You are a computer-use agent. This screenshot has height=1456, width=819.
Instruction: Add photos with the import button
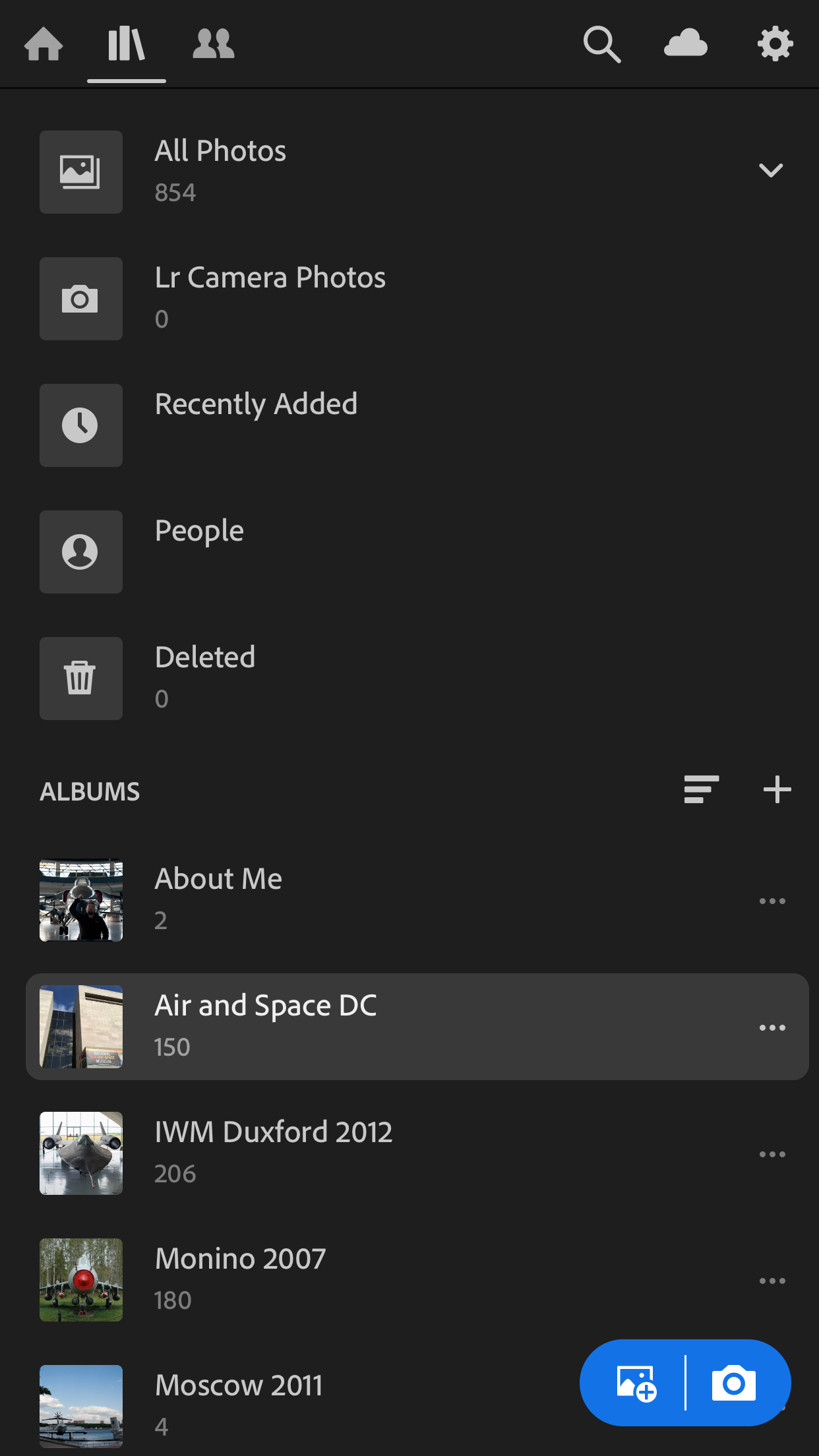click(636, 1383)
